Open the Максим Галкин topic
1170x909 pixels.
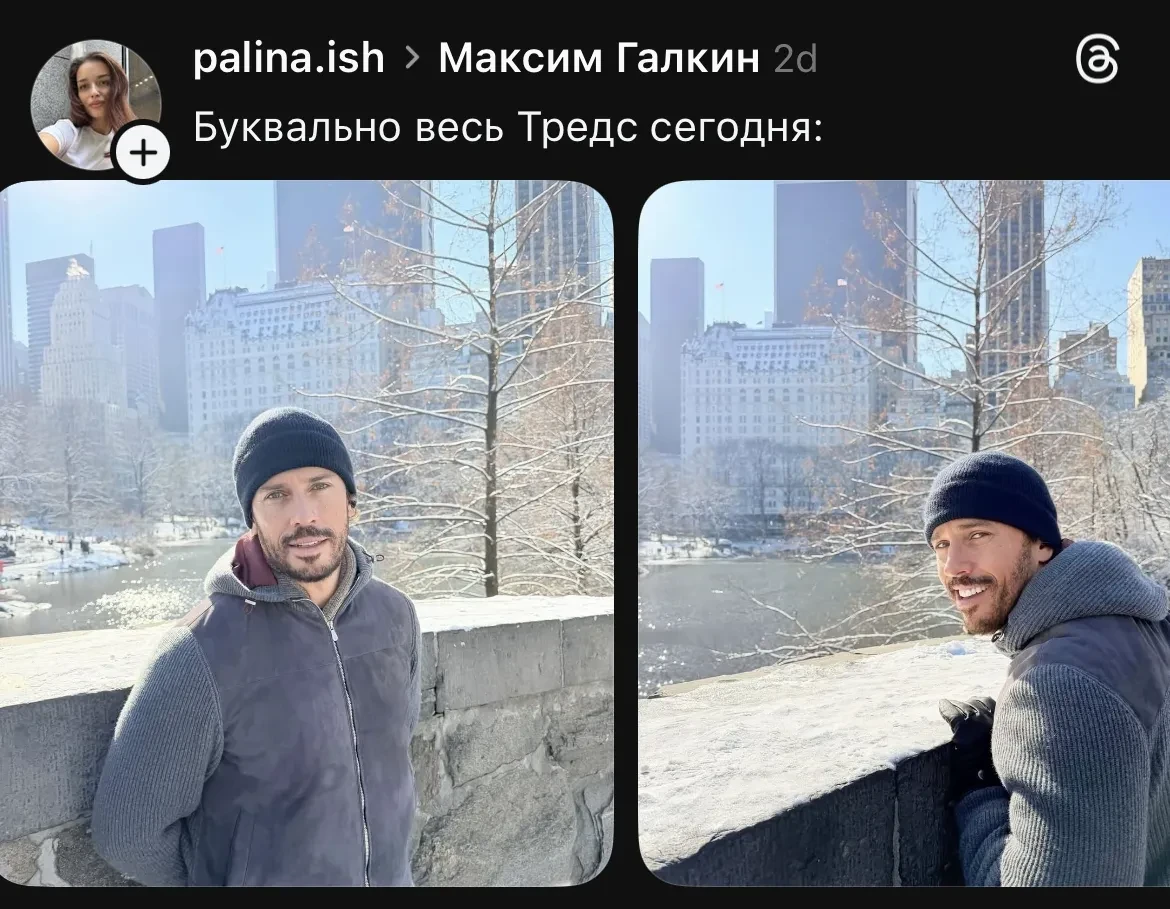[598, 59]
